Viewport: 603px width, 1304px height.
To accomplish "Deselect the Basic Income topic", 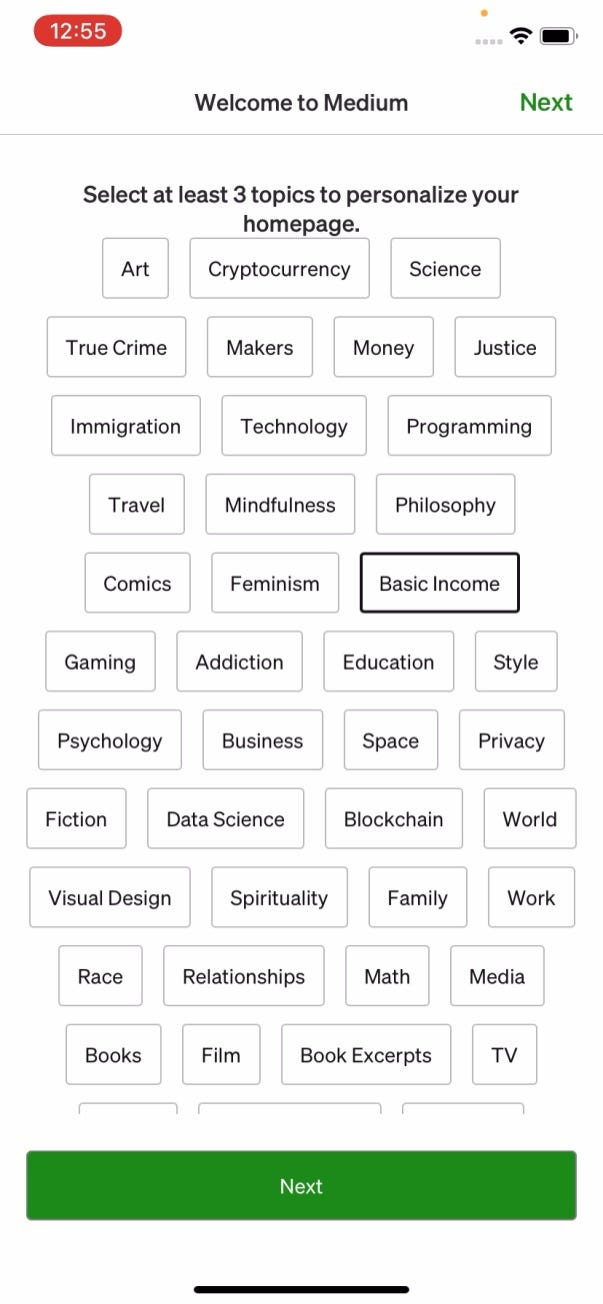I will pos(439,584).
